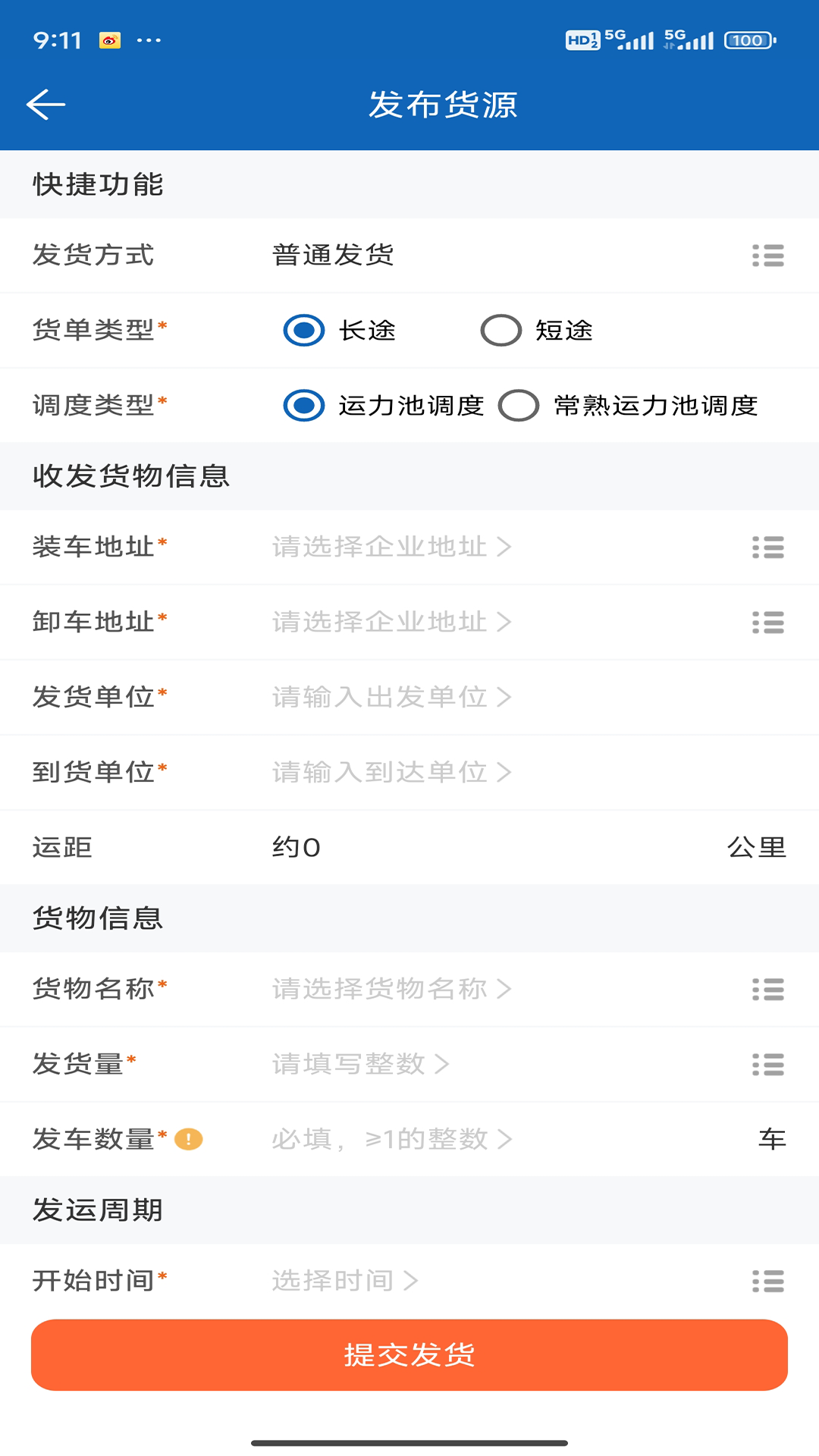Viewport: 819px width, 1456px height.
Task: Open list icon beside 货物名称
Action: [767, 990]
